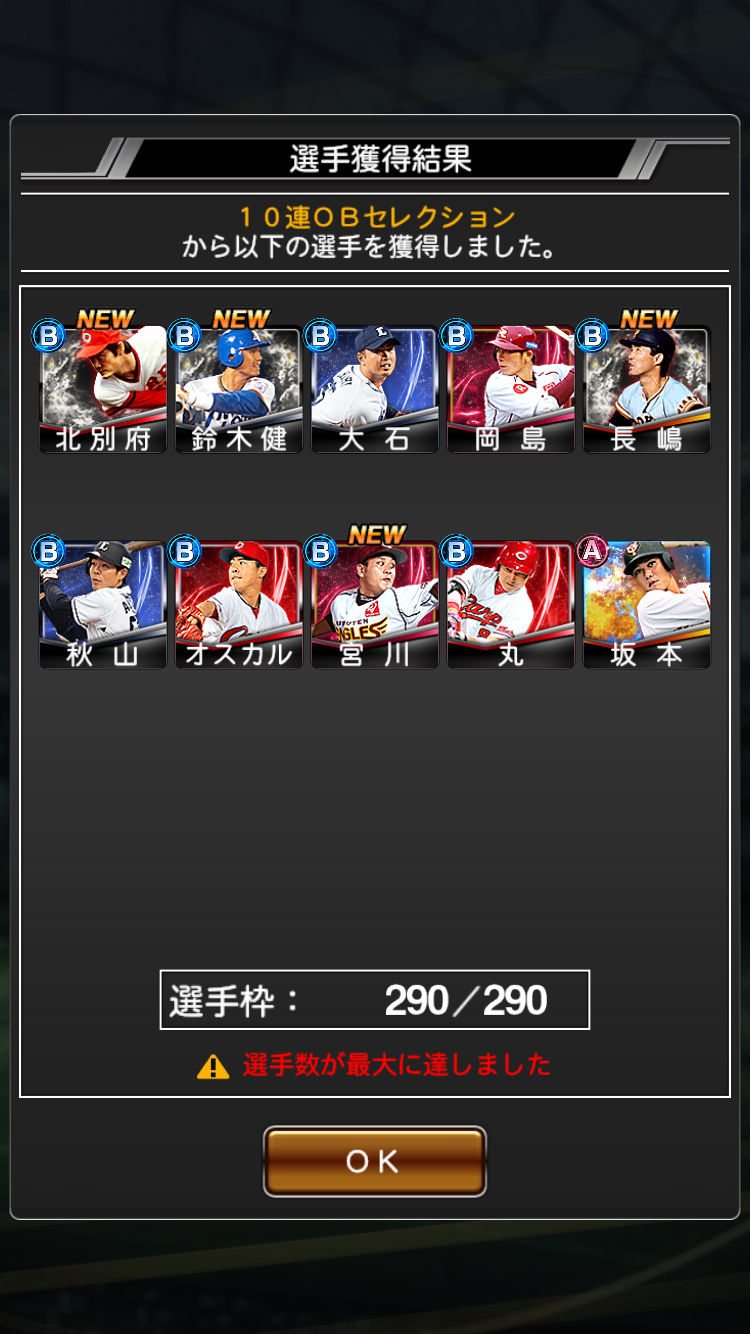Select the オスカル player card

[239, 606]
